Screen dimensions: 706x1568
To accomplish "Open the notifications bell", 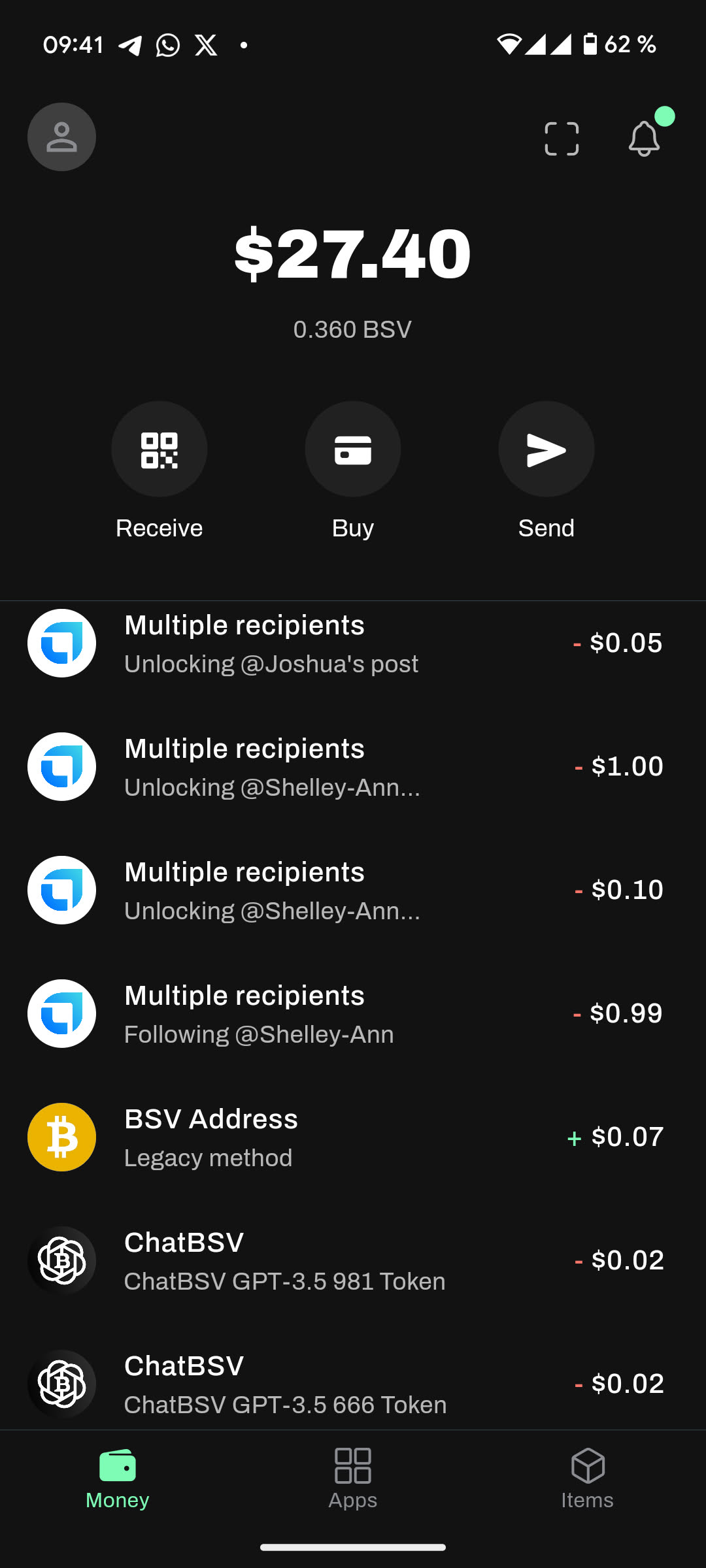I will pos(644,139).
